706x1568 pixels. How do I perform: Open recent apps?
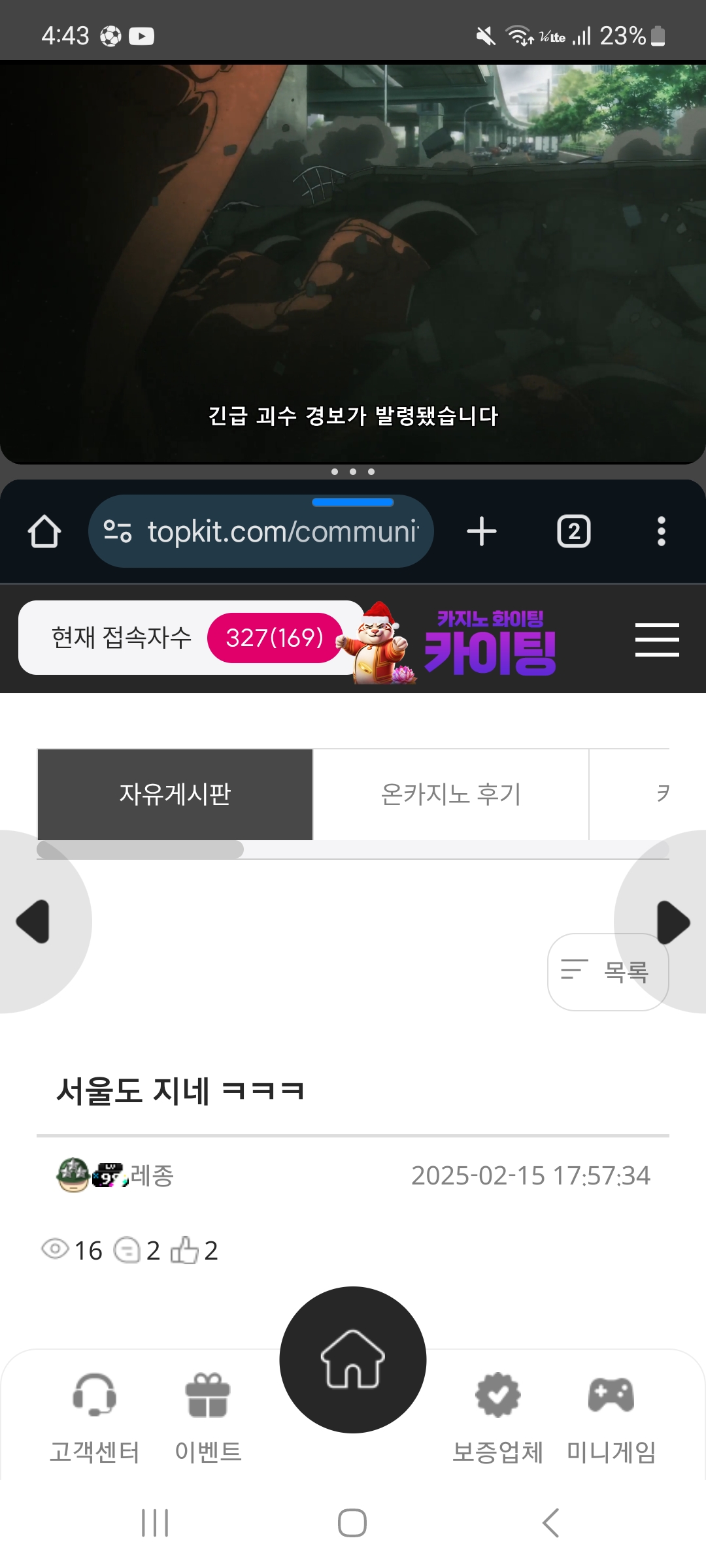(155, 1523)
